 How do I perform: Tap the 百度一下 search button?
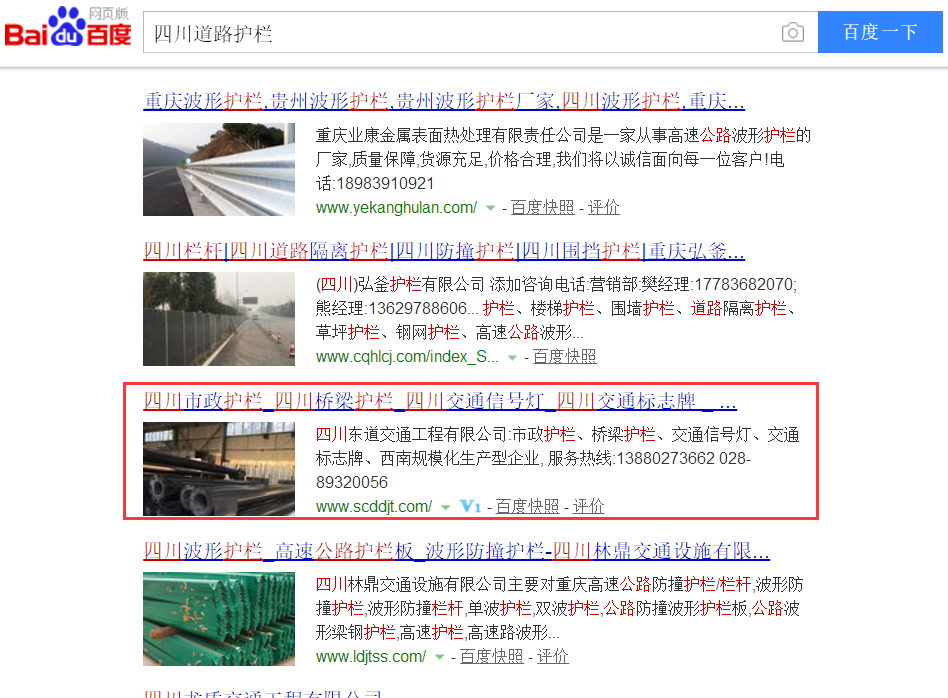(880, 32)
